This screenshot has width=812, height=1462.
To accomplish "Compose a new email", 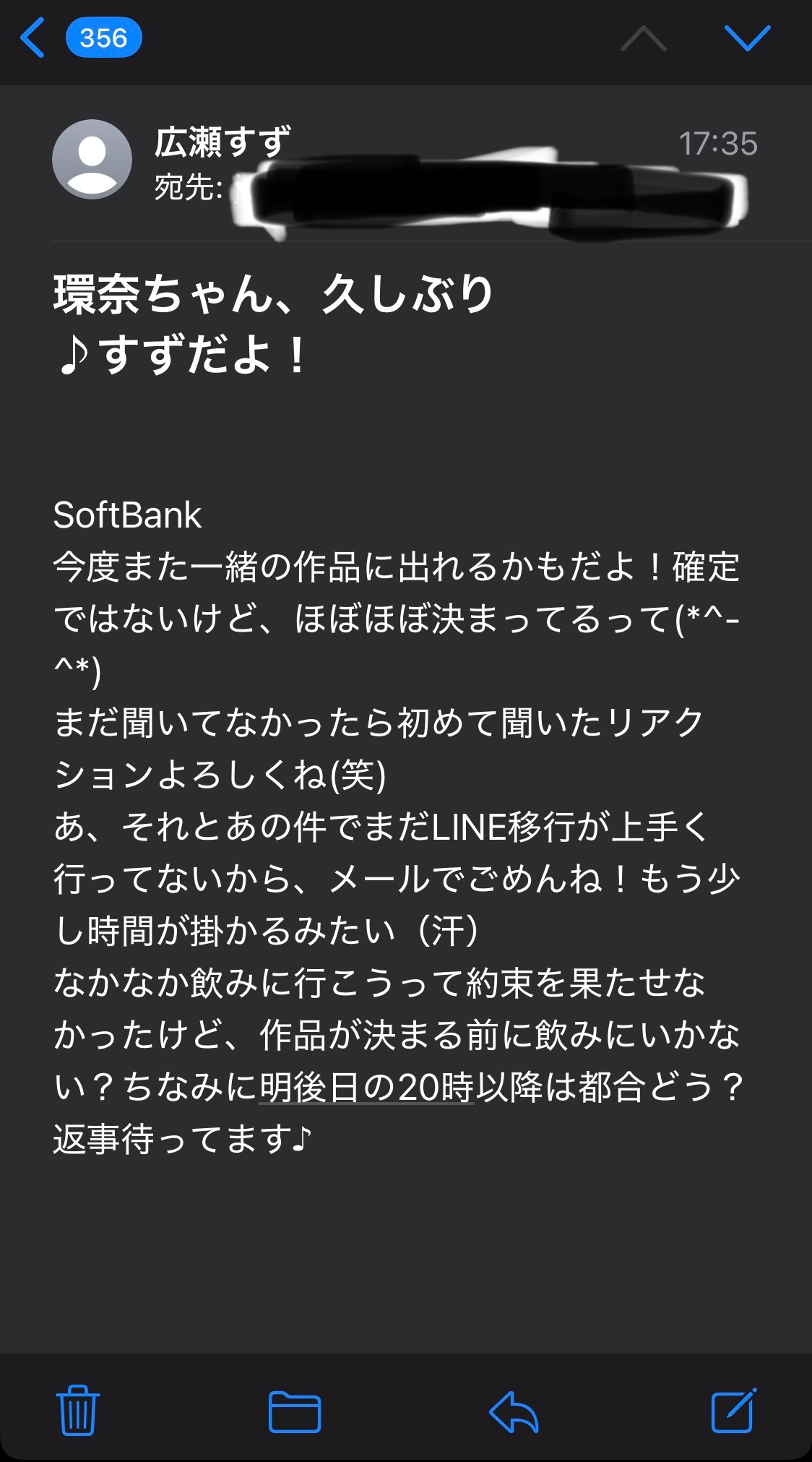I will (733, 1409).
